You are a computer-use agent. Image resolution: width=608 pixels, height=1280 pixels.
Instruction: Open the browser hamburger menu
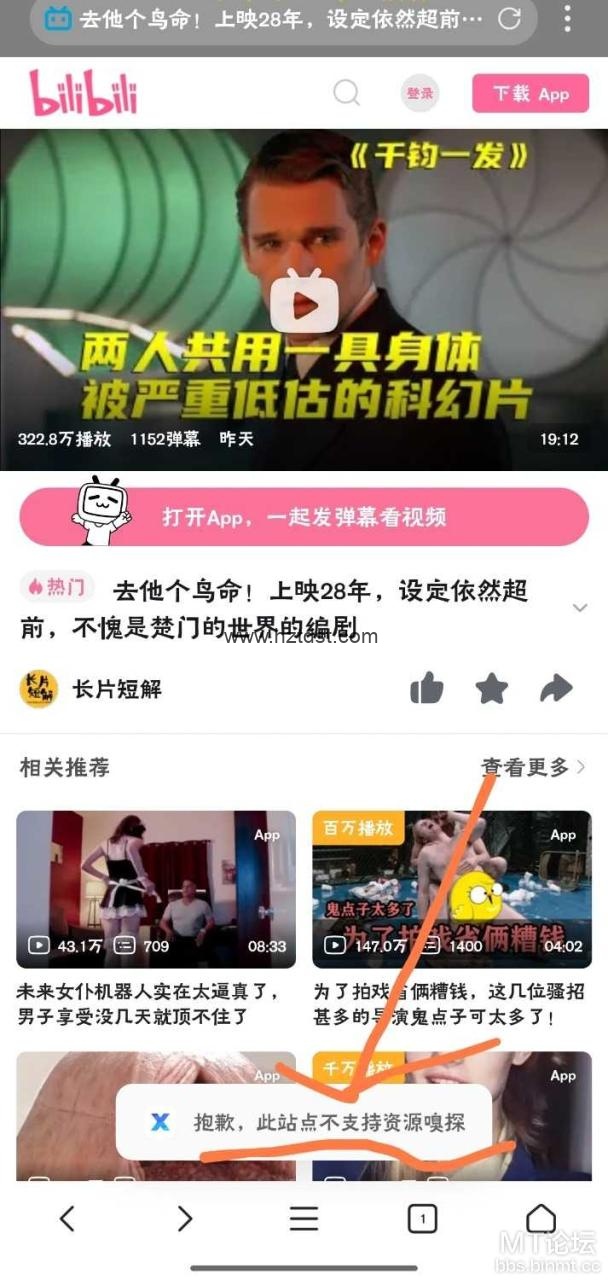(x=304, y=1218)
